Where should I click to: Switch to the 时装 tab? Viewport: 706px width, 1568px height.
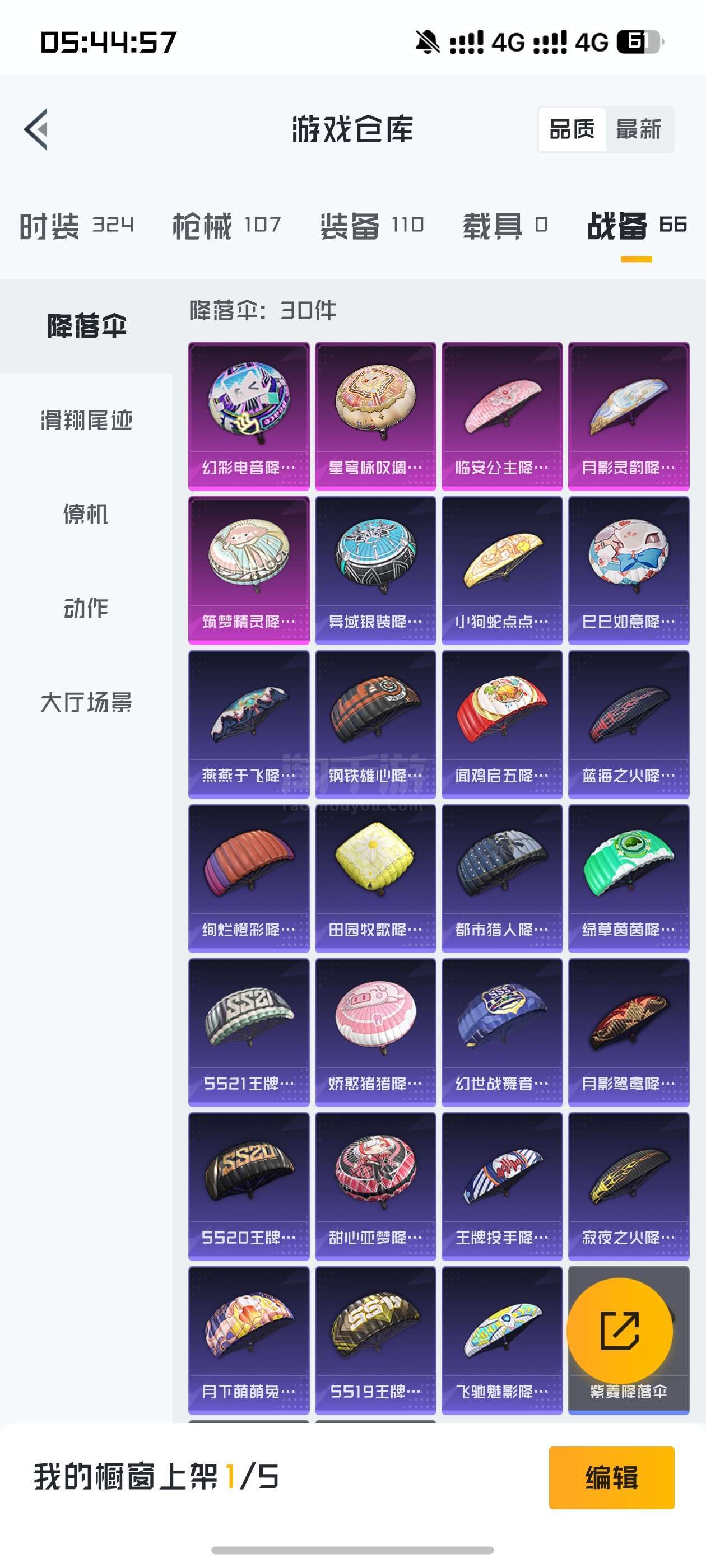pyautogui.click(x=76, y=226)
